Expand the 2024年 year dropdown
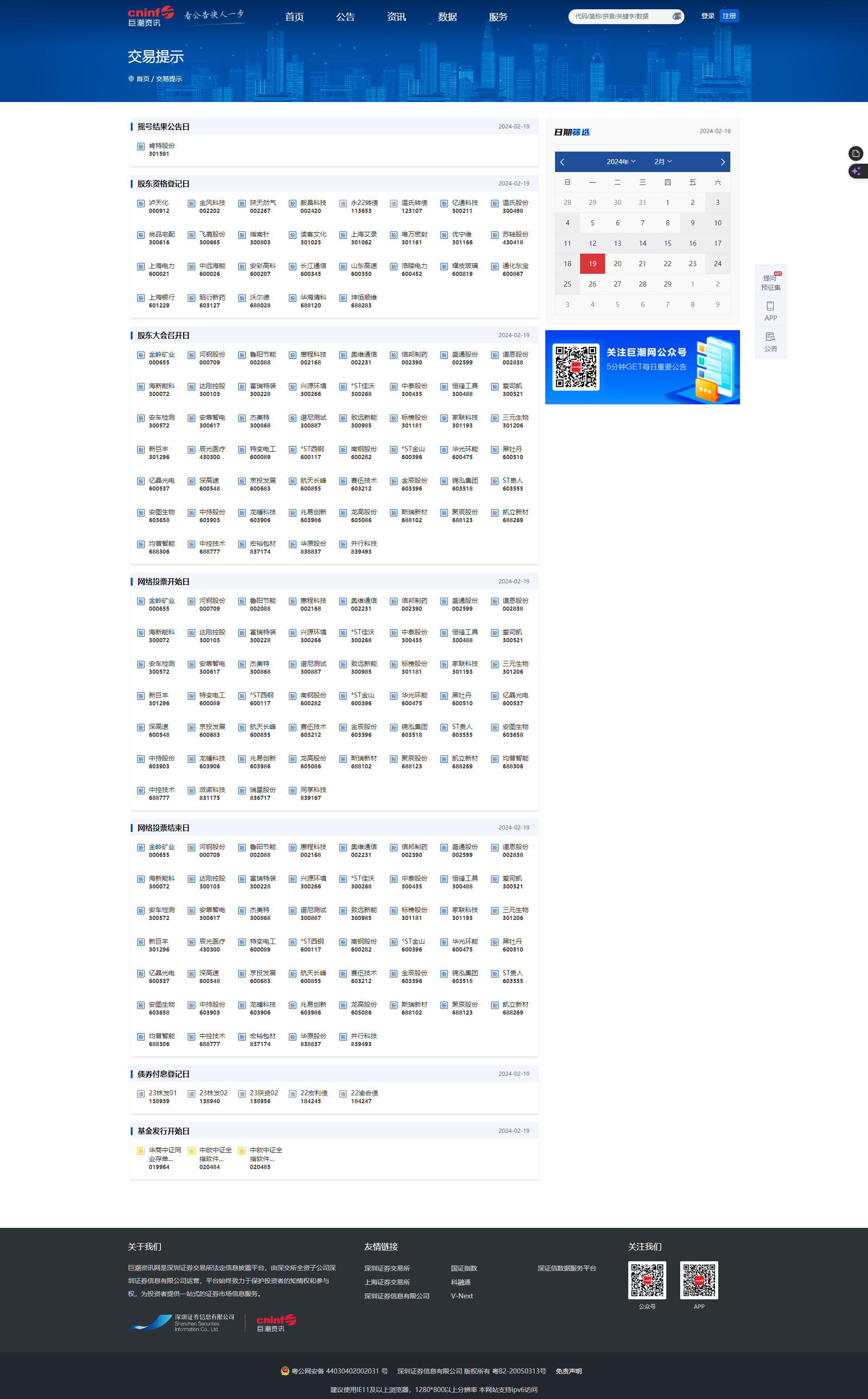This screenshot has height=1399, width=868. 620,162
